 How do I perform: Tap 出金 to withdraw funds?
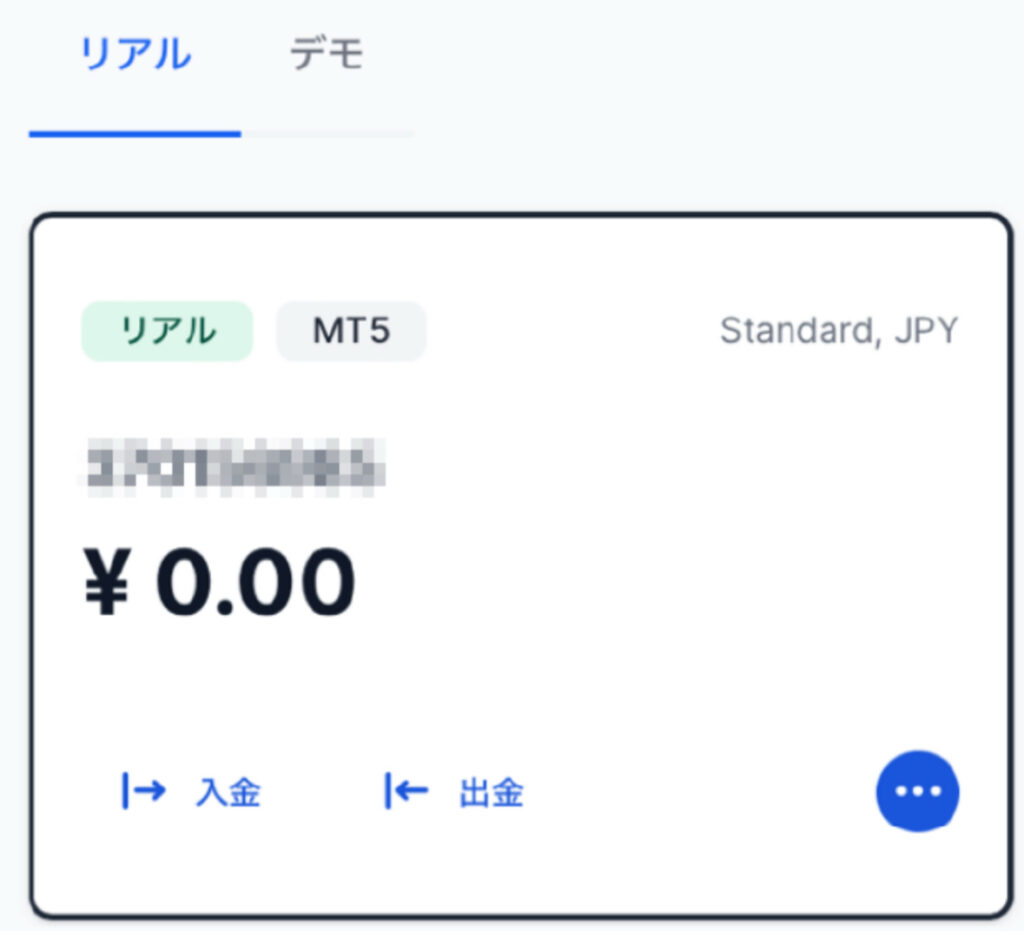455,792
